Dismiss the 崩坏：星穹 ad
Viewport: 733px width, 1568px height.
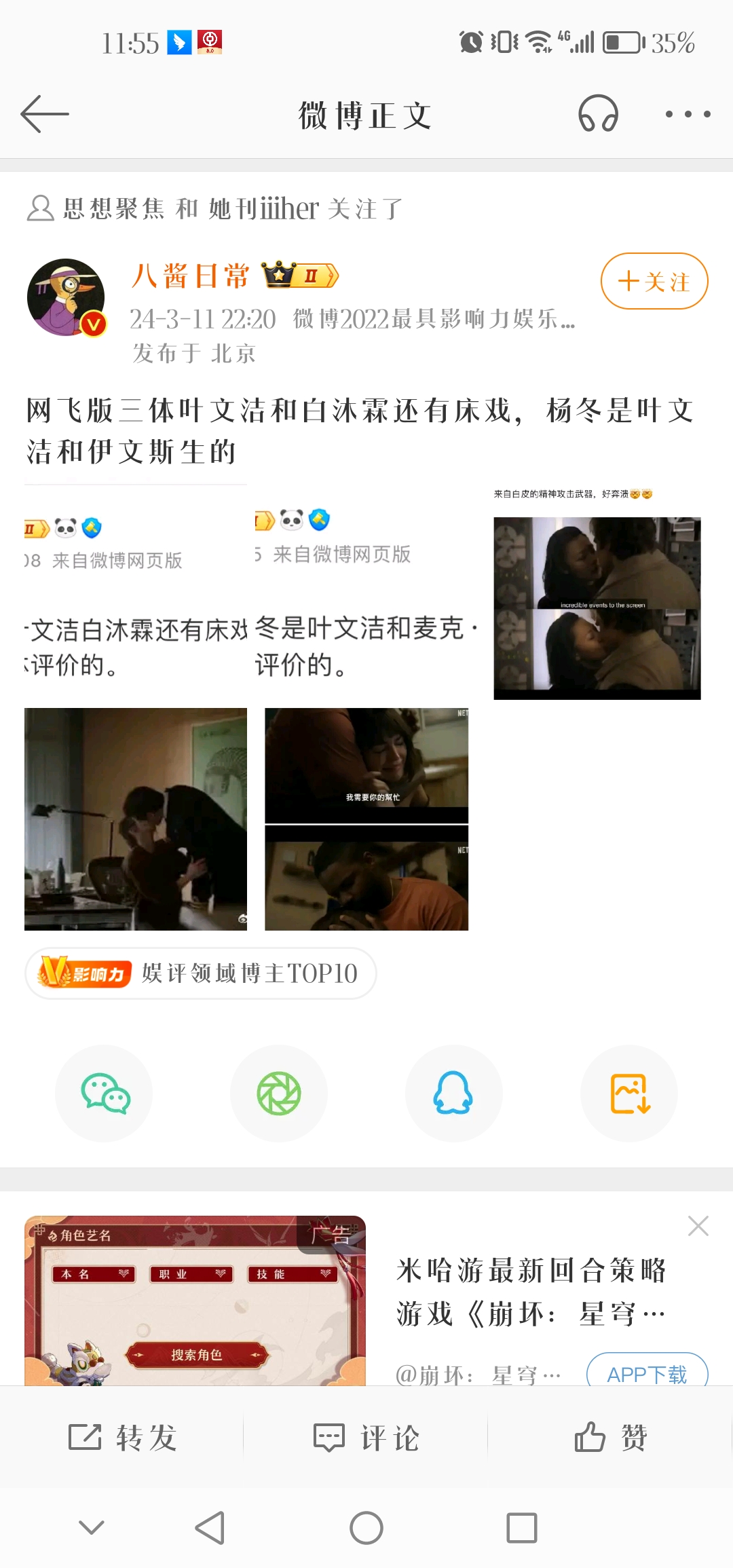tap(698, 1226)
